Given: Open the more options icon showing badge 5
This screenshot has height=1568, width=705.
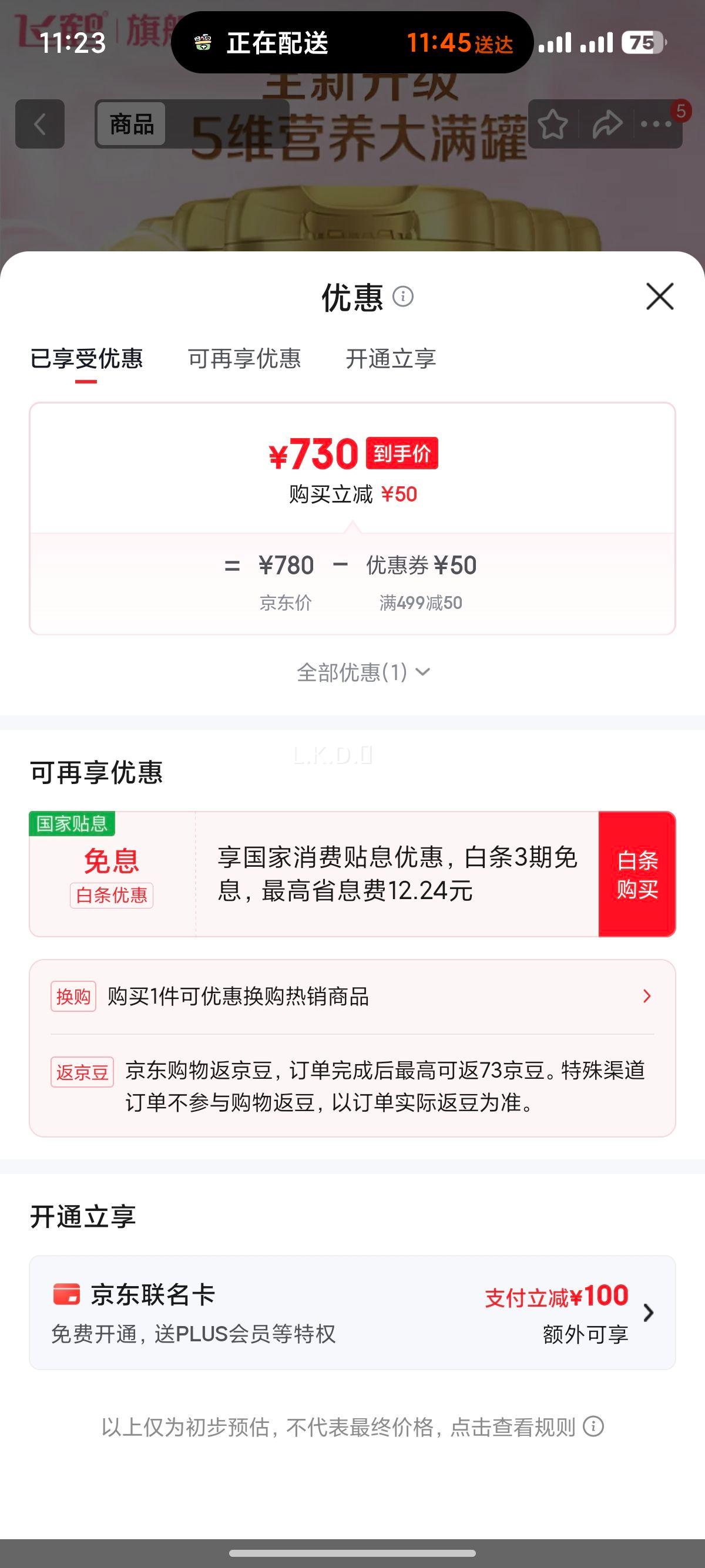Looking at the screenshot, I should click(657, 125).
